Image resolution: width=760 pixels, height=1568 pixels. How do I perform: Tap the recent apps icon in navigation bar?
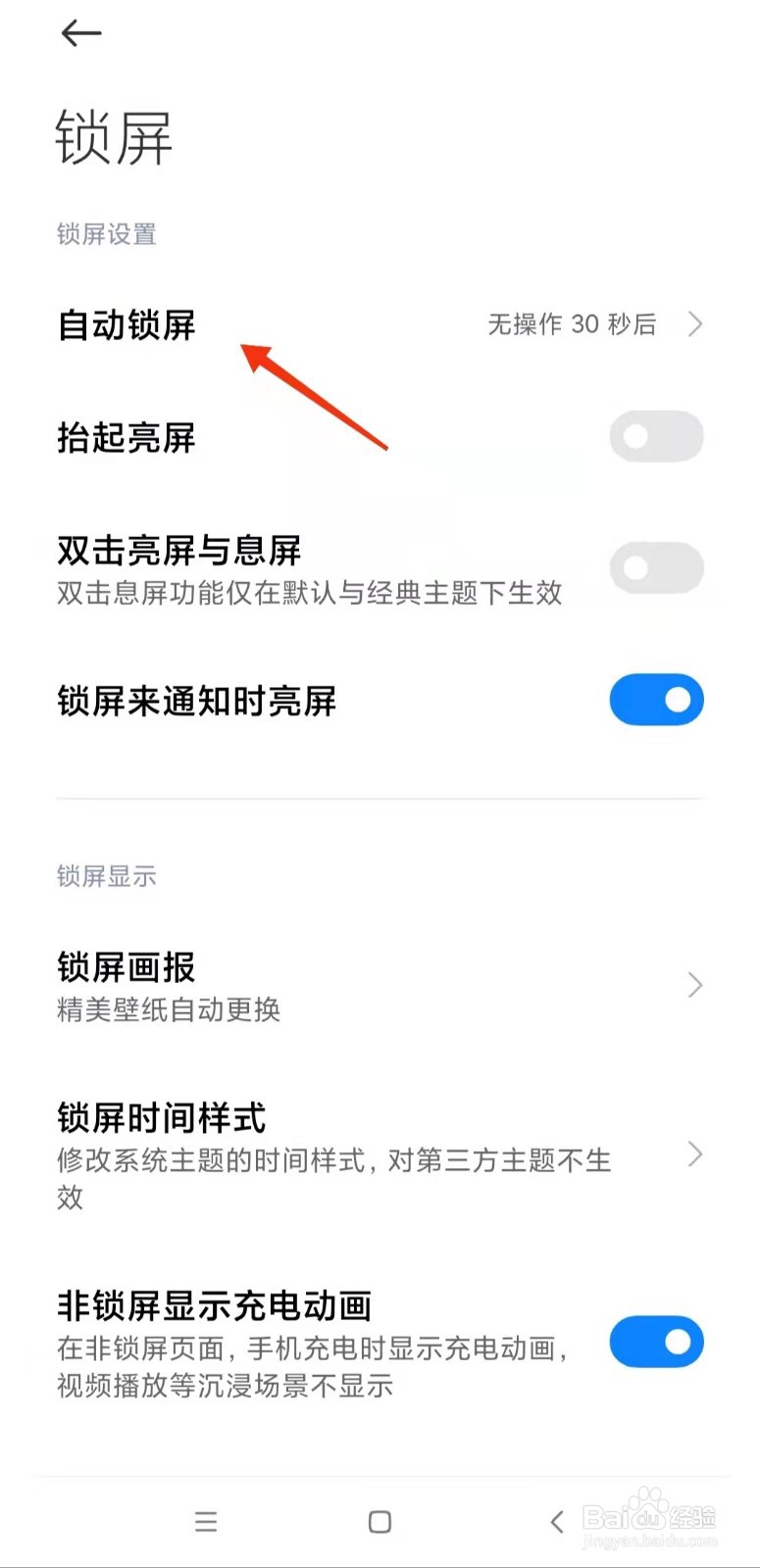206,1522
